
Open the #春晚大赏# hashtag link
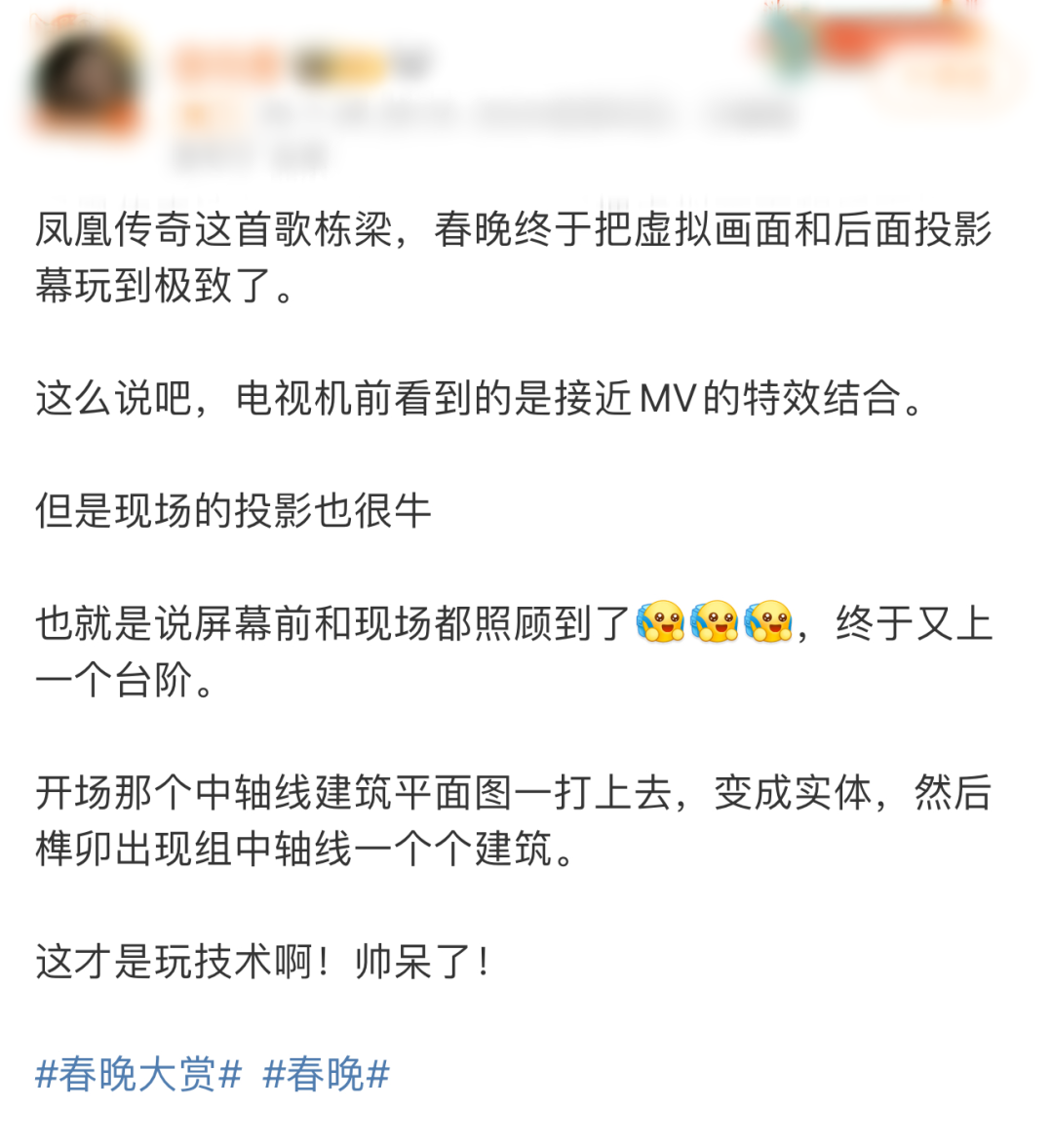tap(138, 1075)
